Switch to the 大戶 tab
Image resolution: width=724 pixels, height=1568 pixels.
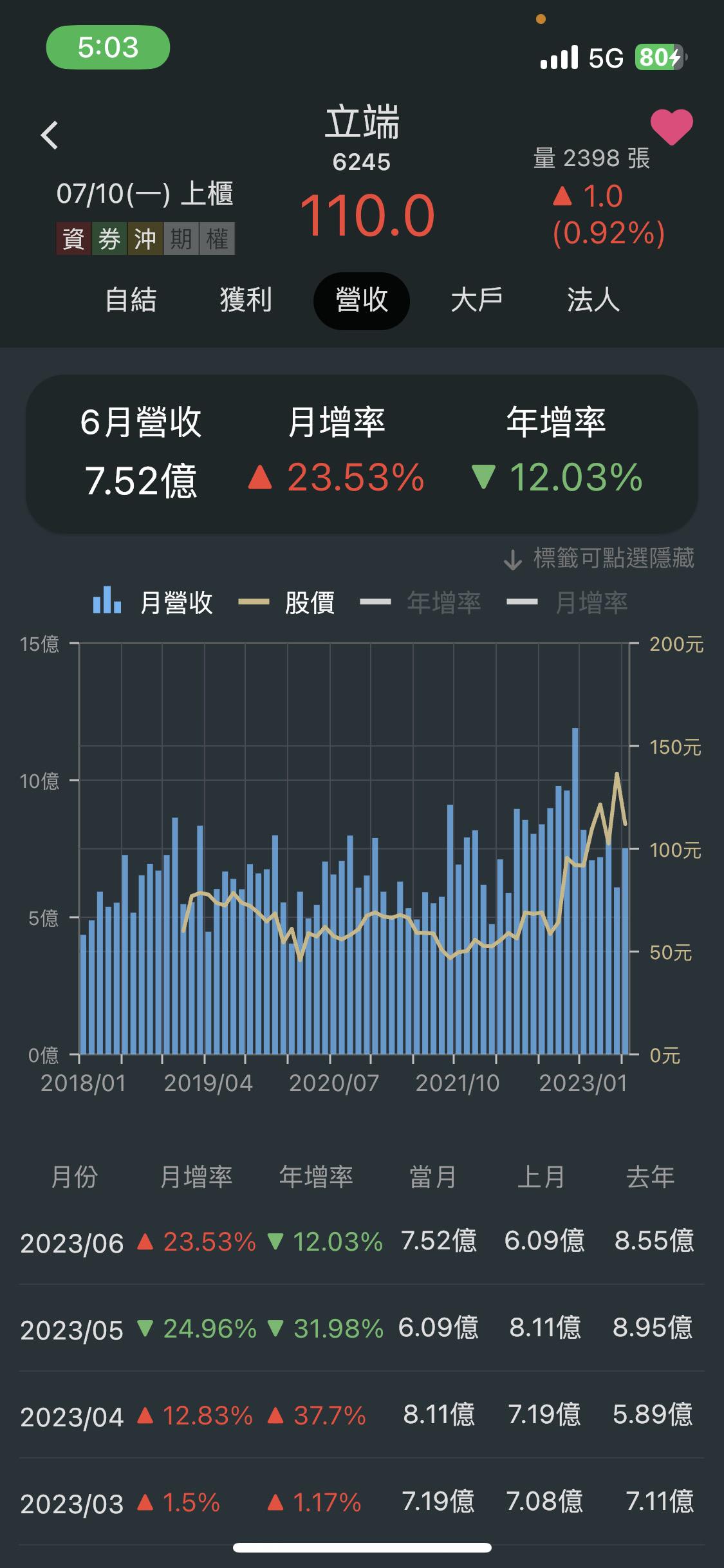tap(477, 300)
